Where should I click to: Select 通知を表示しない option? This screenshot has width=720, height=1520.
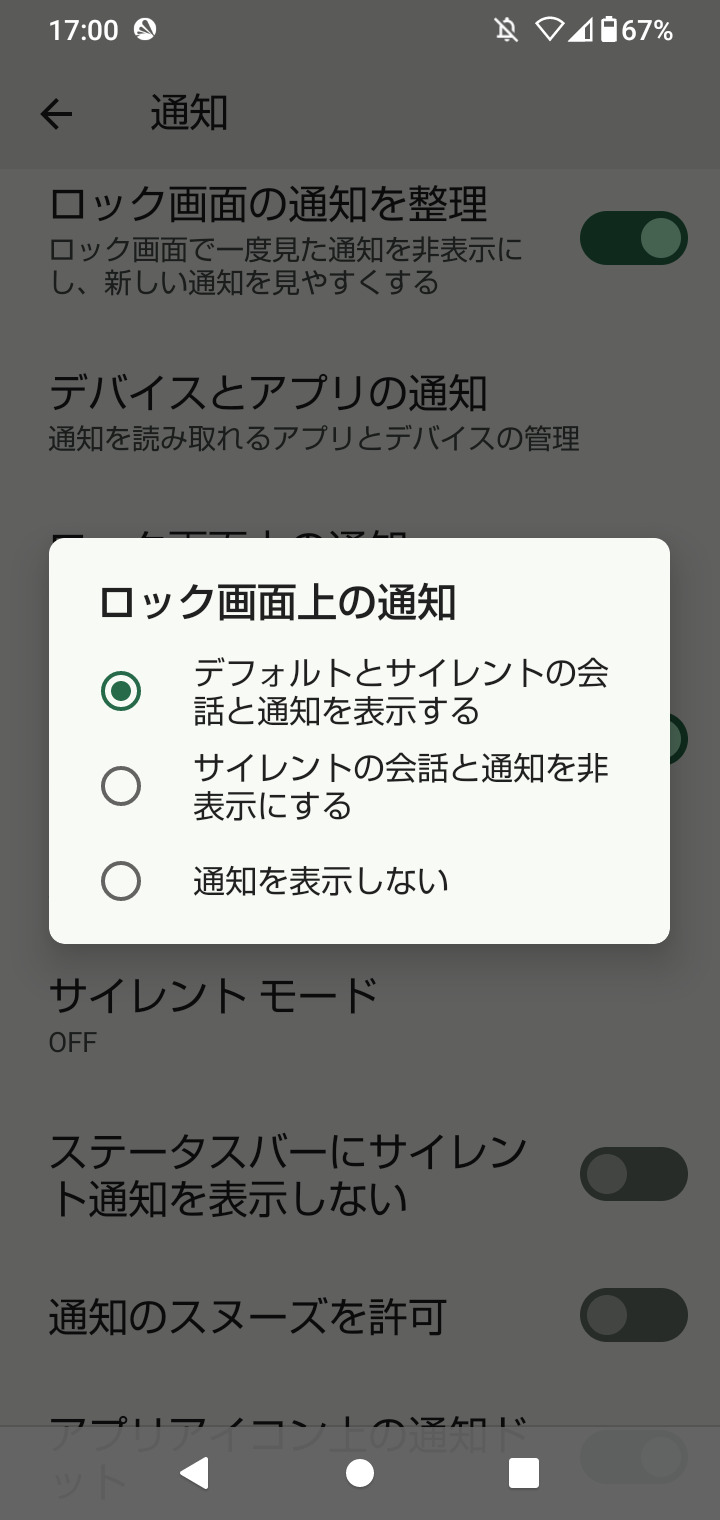tap(359, 881)
